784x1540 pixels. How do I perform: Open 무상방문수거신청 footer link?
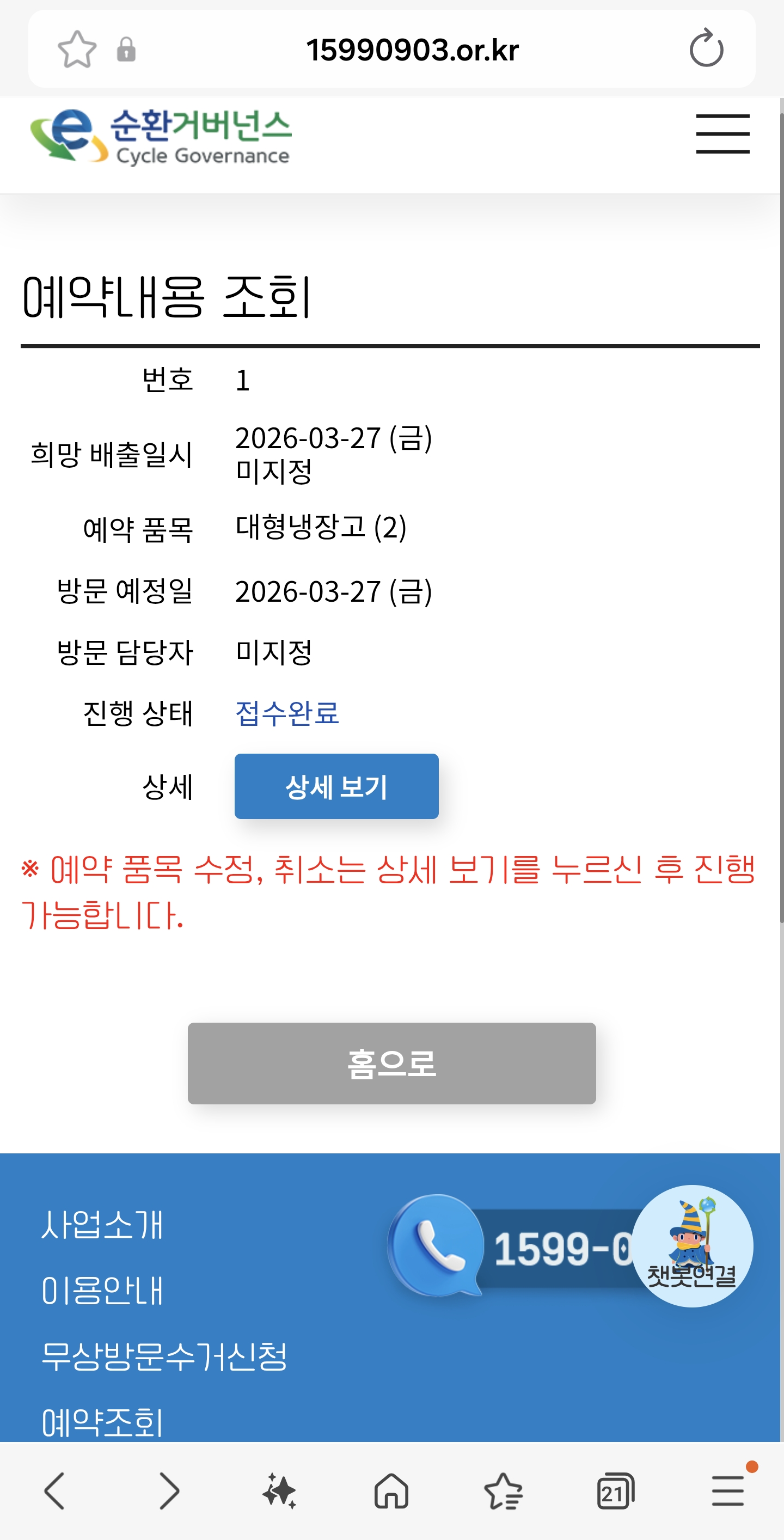click(164, 1356)
